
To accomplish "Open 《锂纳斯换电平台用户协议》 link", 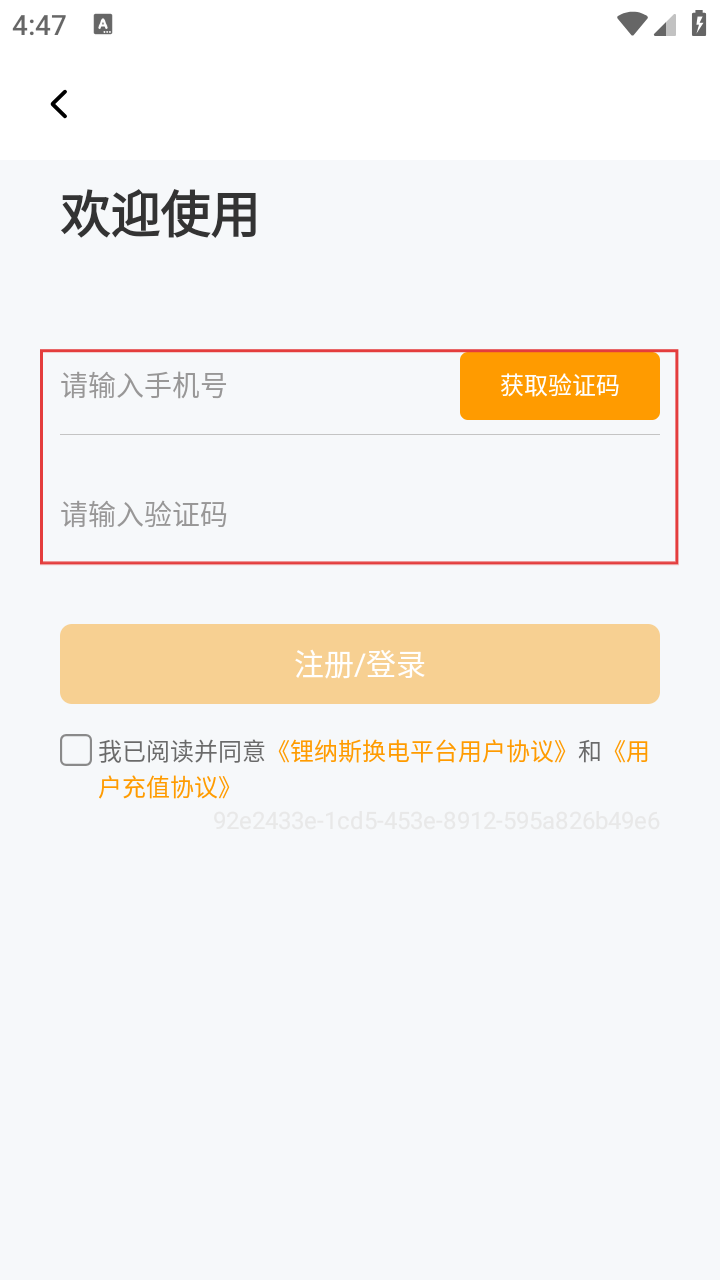I will click(x=424, y=751).
